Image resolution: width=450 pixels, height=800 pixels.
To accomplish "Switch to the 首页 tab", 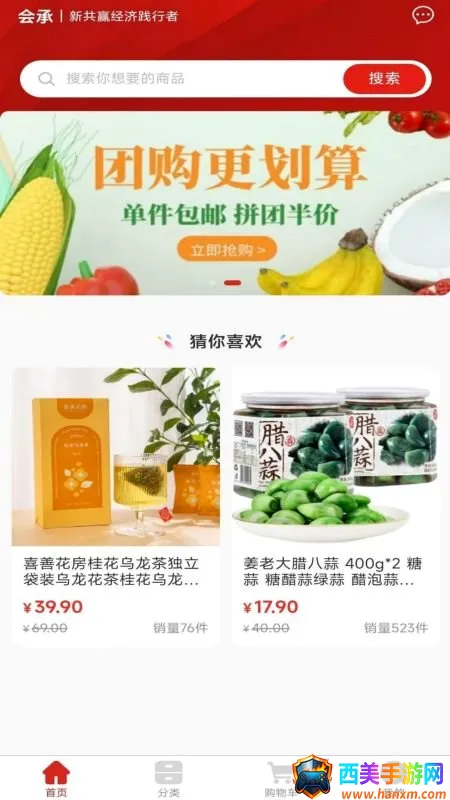I will [x=56, y=779].
